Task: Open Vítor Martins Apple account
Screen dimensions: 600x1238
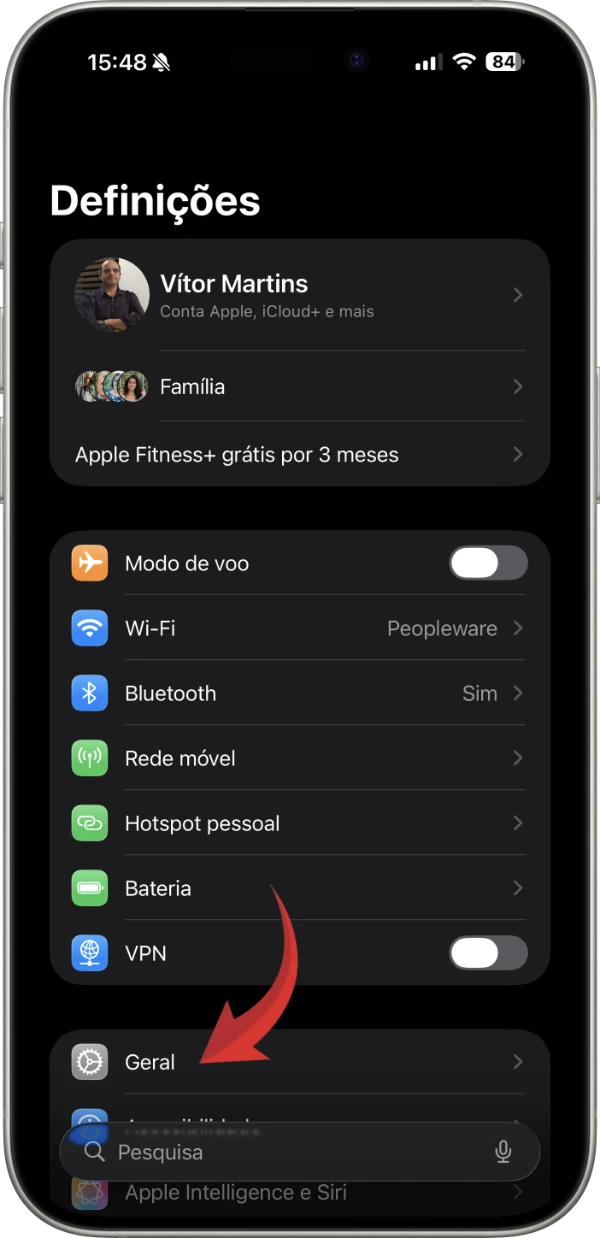Action: [x=300, y=295]
